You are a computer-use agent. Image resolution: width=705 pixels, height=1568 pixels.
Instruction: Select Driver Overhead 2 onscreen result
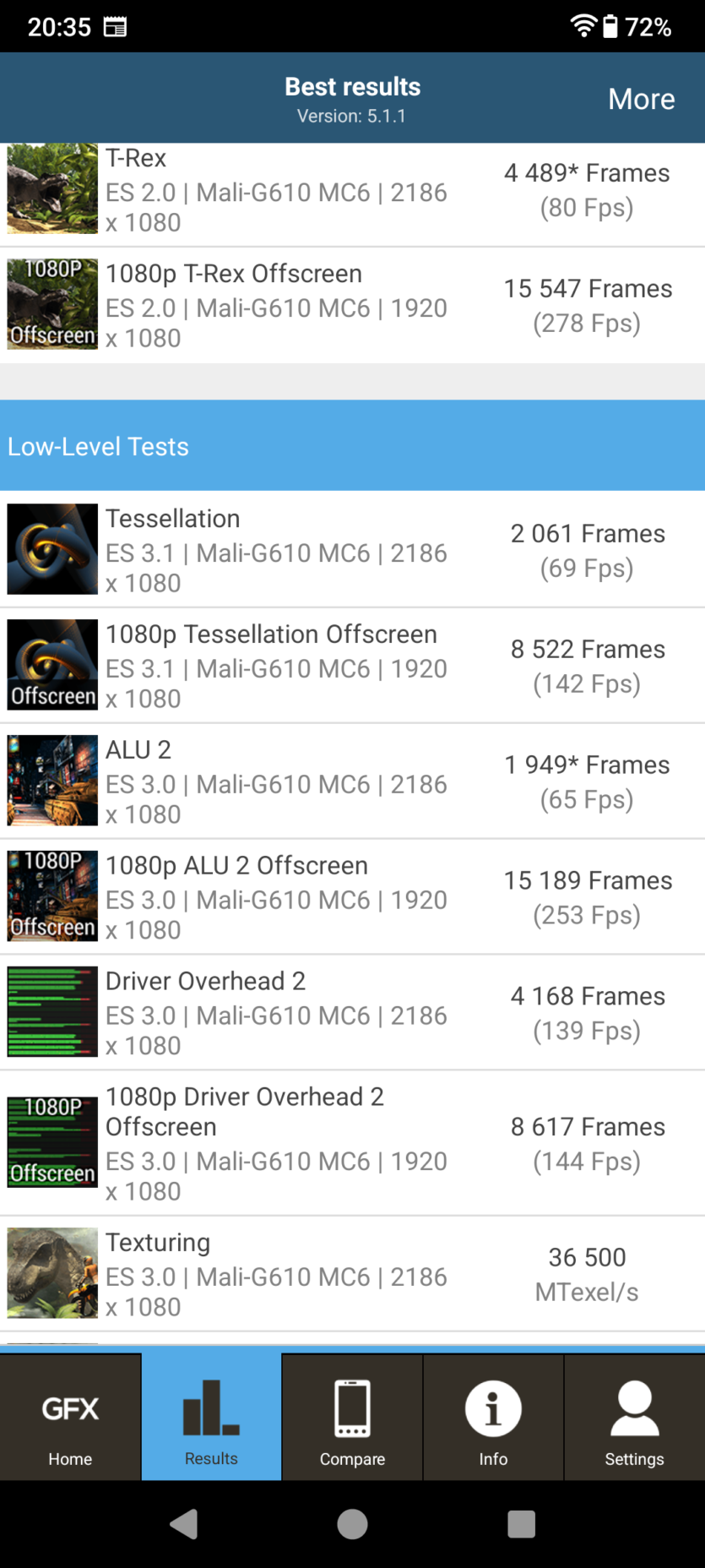coord(352,1013)
